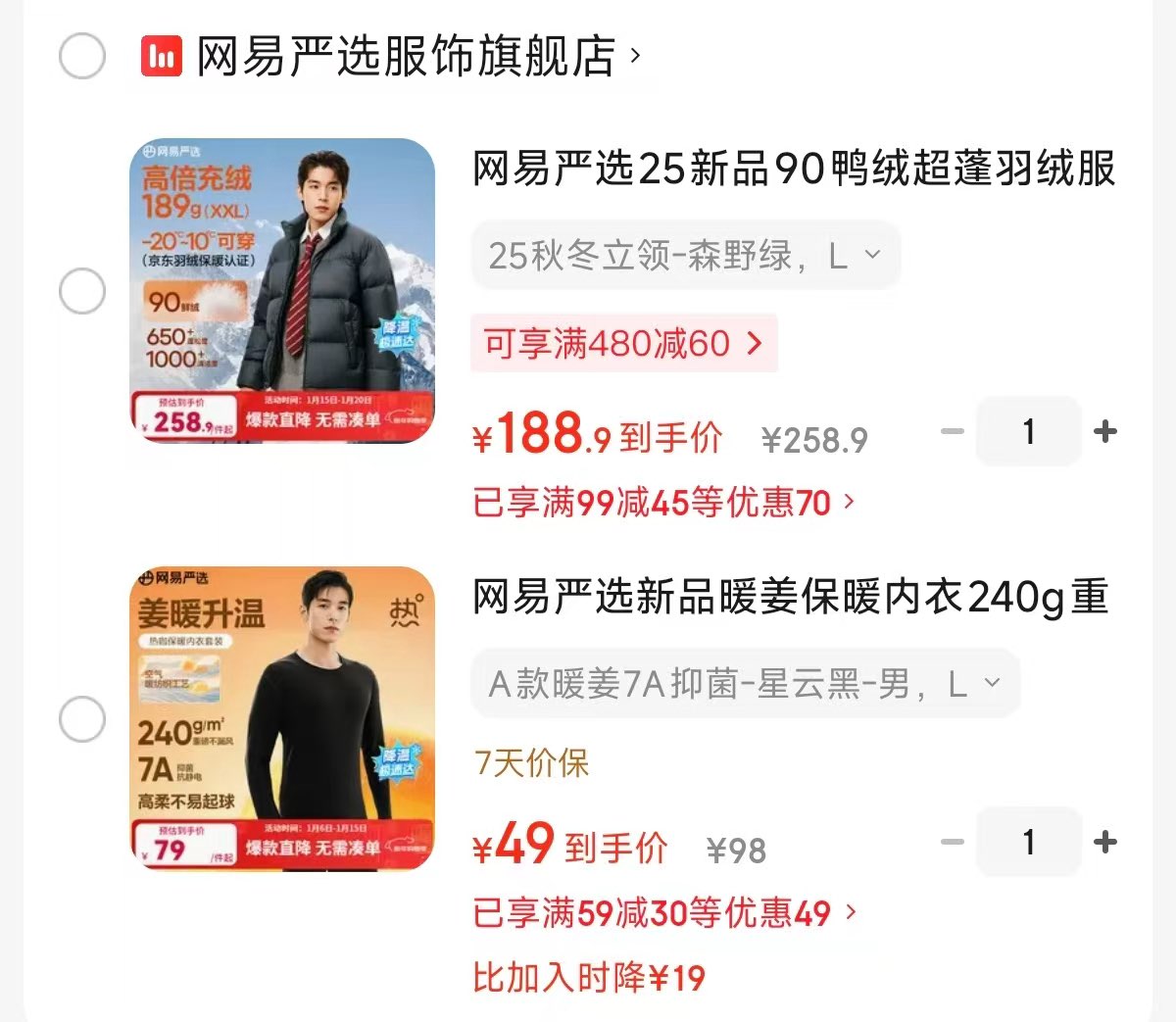This screenshot has width=1176, height=1022.
Task: Change the A款暖姜7A抑菌-星云黑-男 L variant
Action: coord(745,683)
